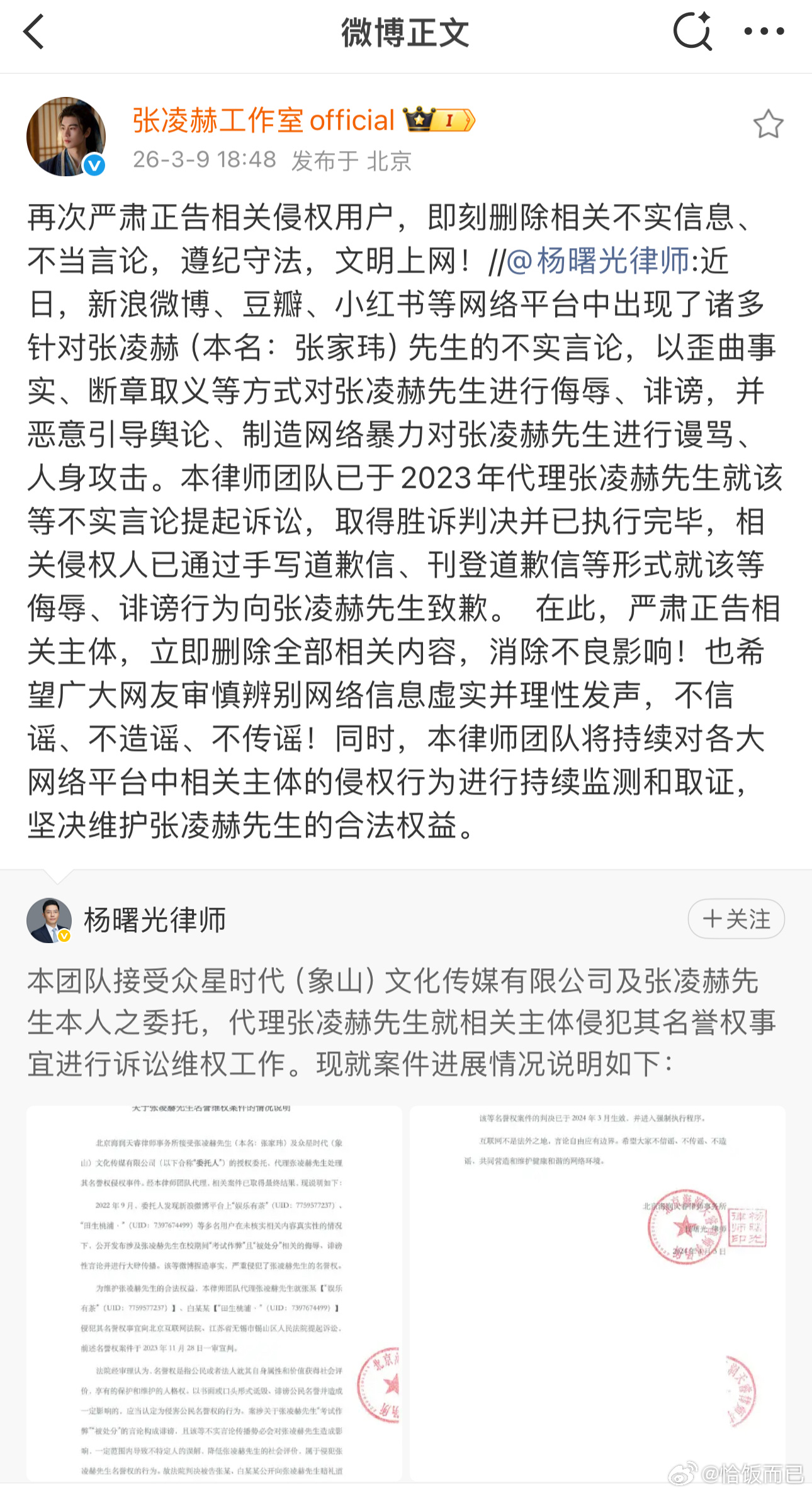
Task: Tap the 北京 publishing location label
Action: point(388,162)
